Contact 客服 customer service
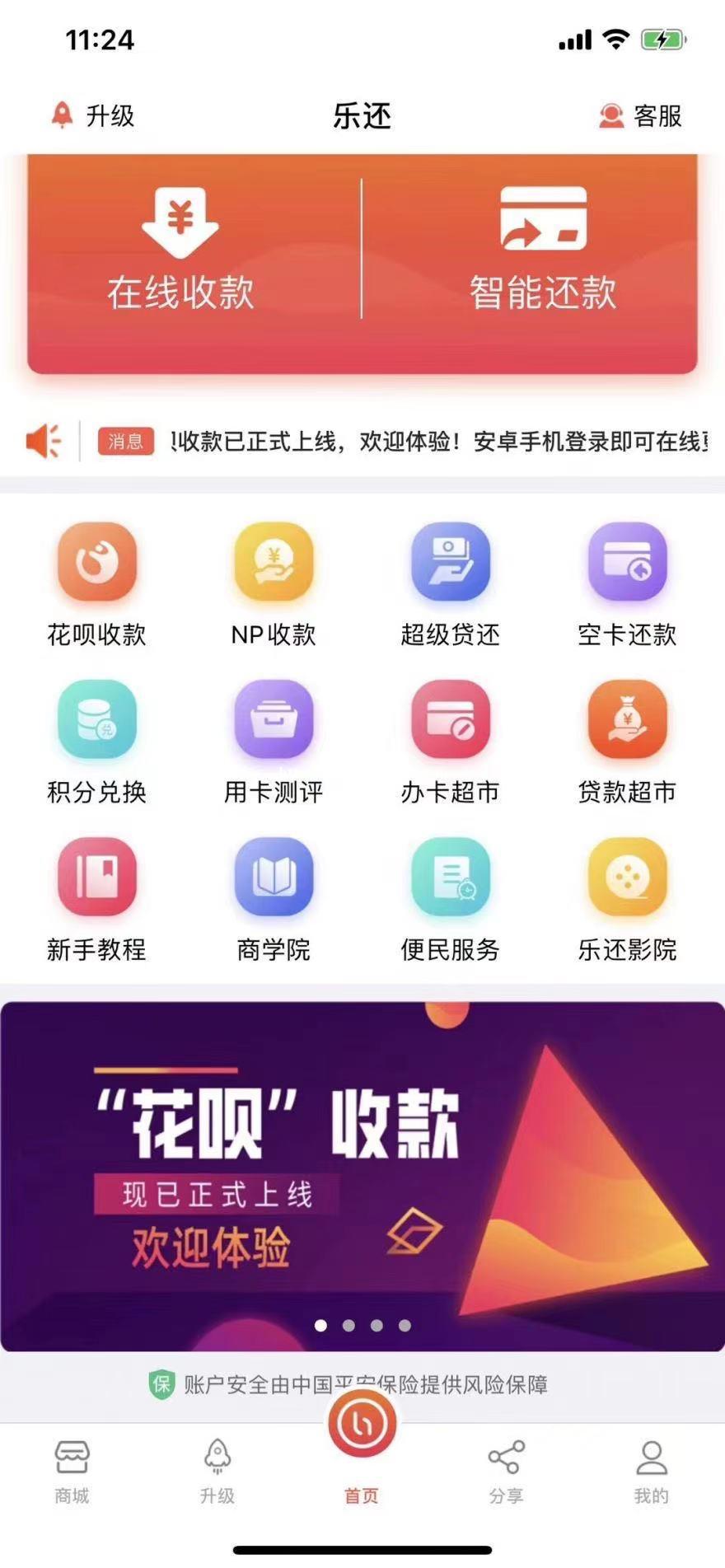The image size is (725, 1568). click(640, 116)
